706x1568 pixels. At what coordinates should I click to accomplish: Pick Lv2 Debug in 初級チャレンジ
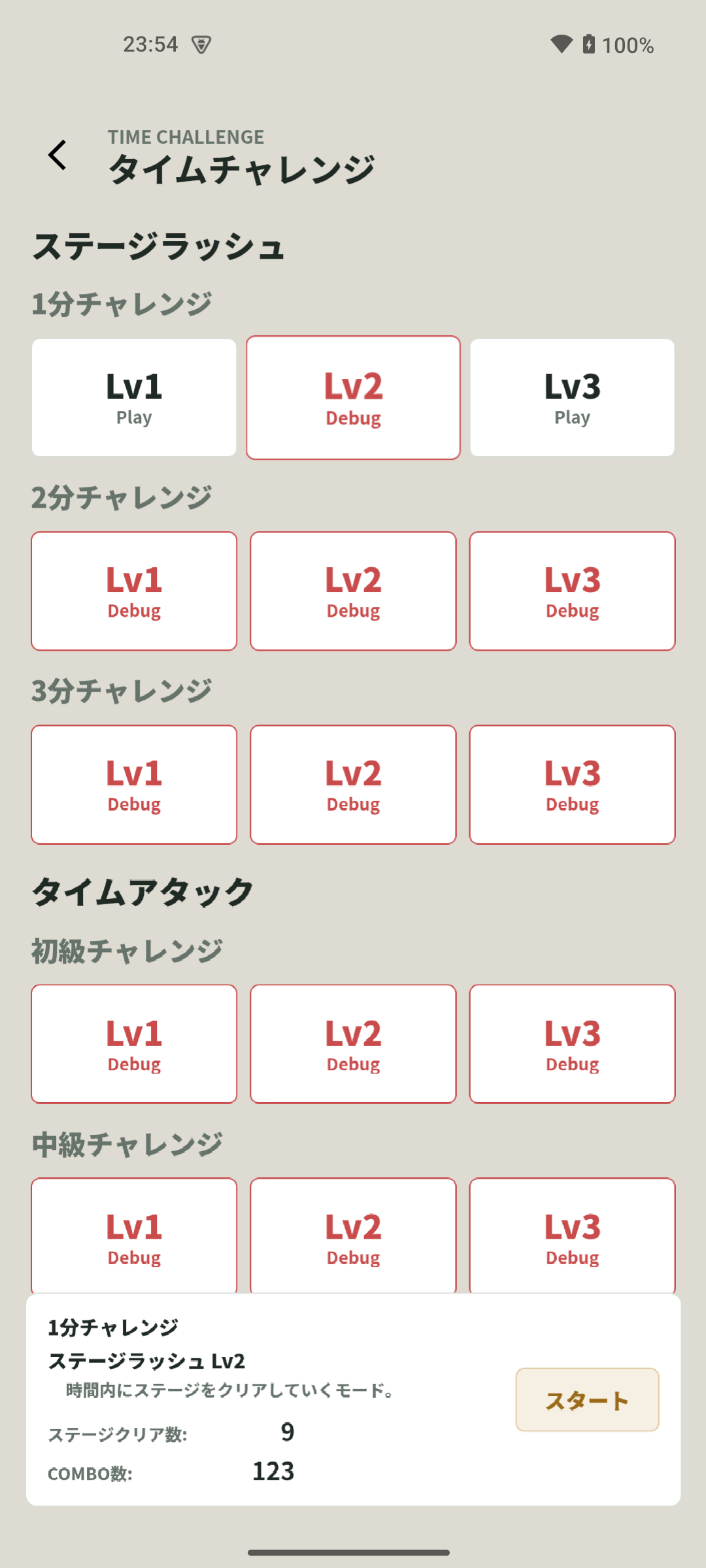point(353,1044)
